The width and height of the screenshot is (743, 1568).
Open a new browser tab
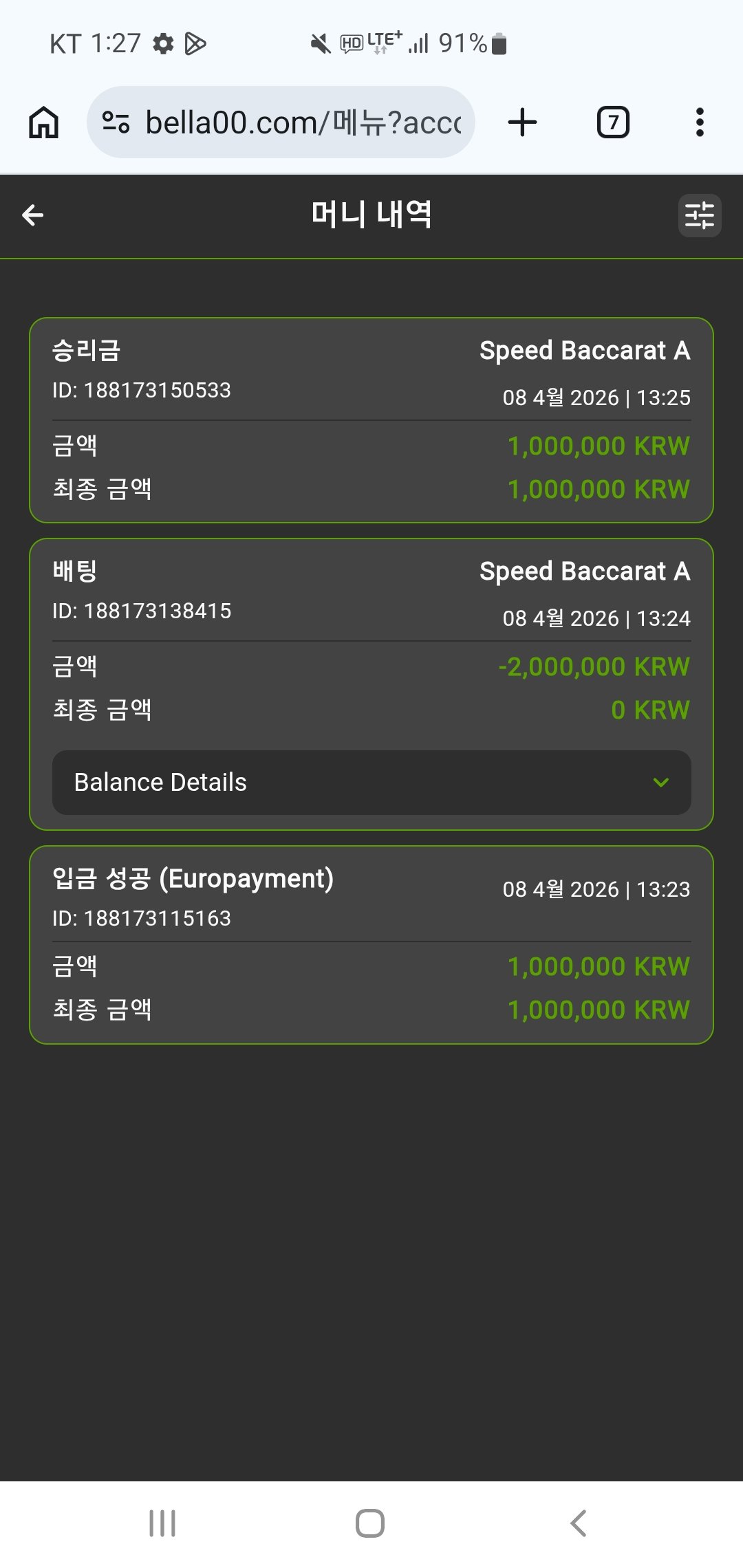point(522,122)
